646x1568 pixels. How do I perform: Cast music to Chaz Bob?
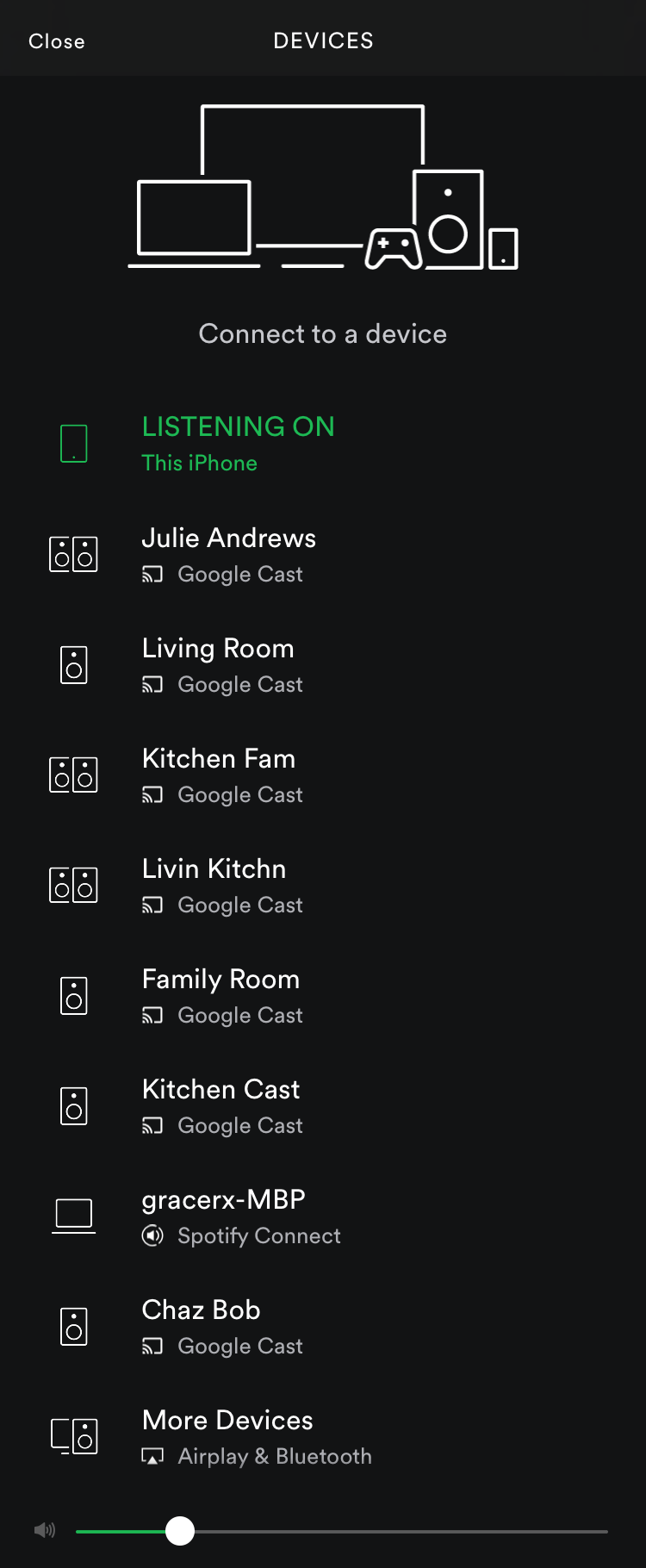pyautogui.click(x=202, y=1326)
